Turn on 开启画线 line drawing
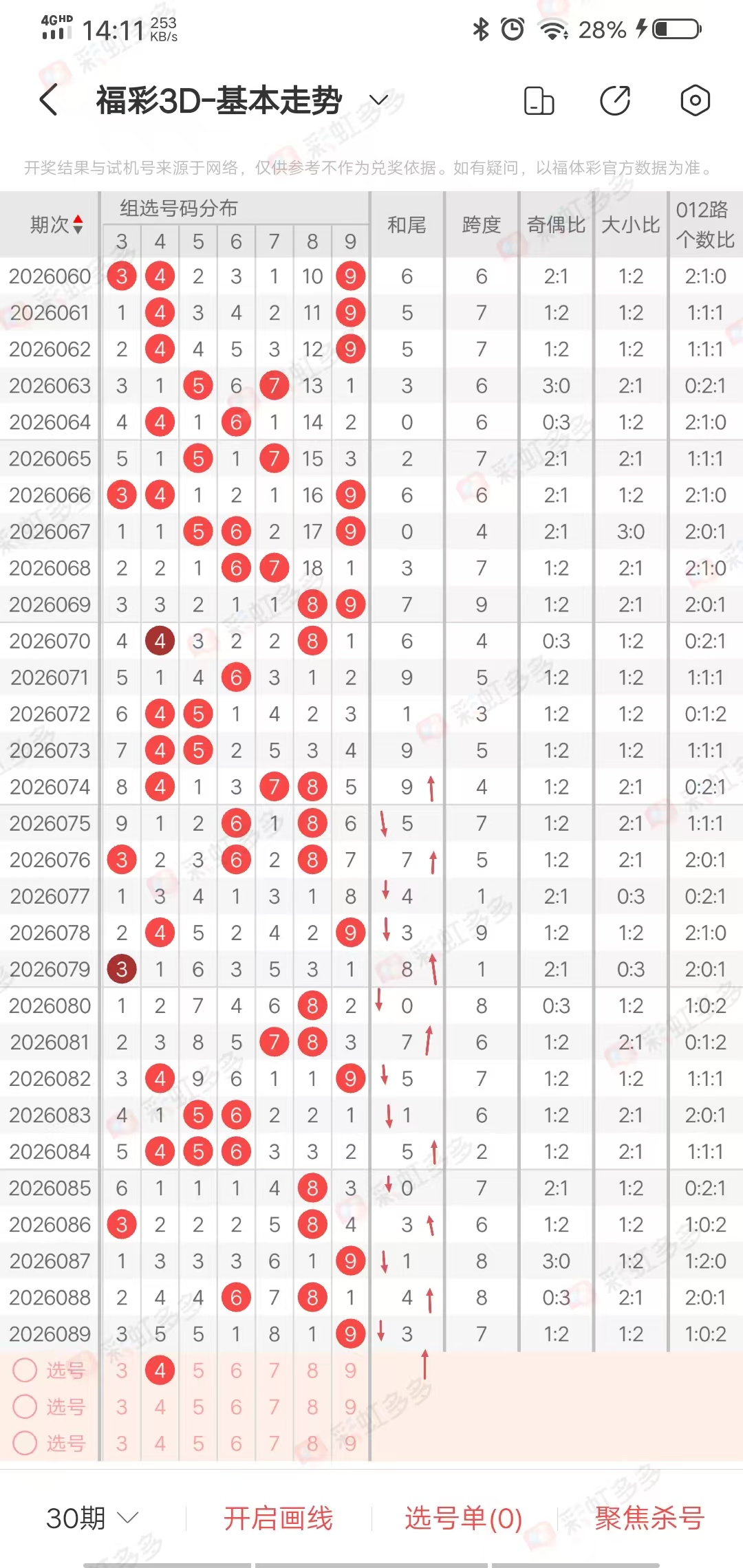The height and width of the screenshot is (1568, 743). [x=278, y=1518]
